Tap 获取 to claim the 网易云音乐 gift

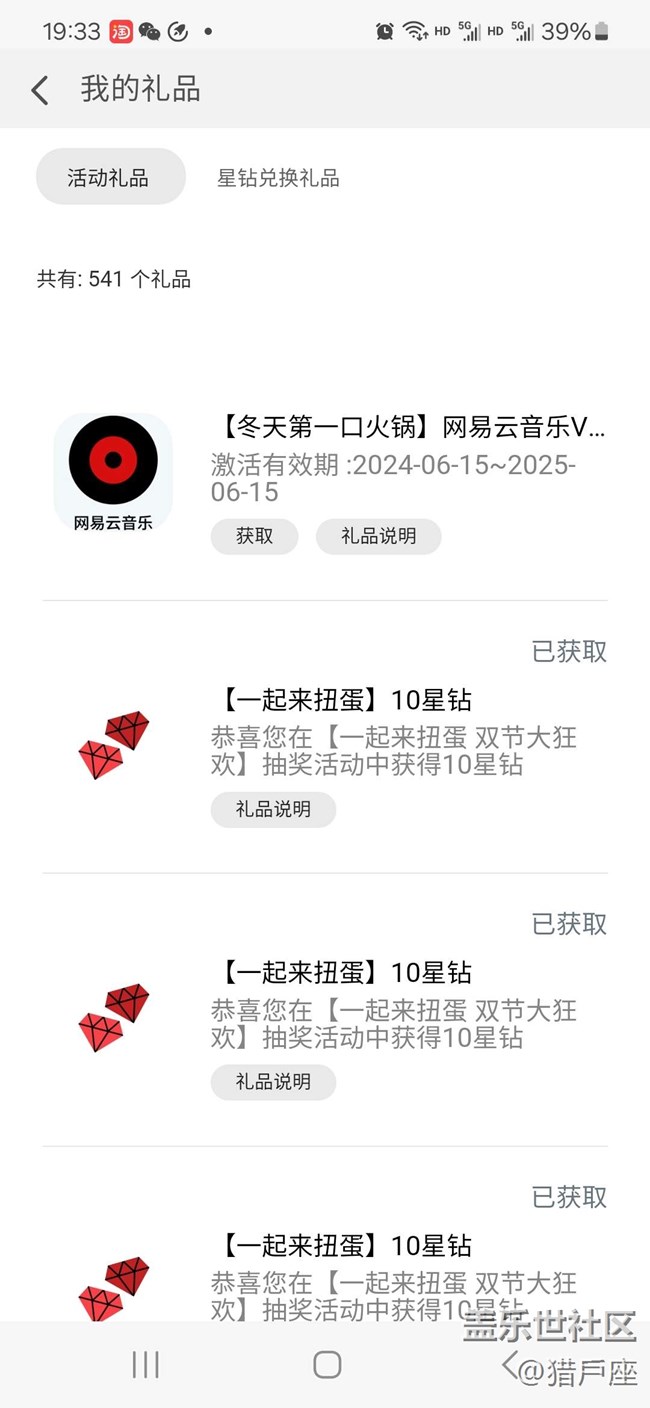click(254, 536)
